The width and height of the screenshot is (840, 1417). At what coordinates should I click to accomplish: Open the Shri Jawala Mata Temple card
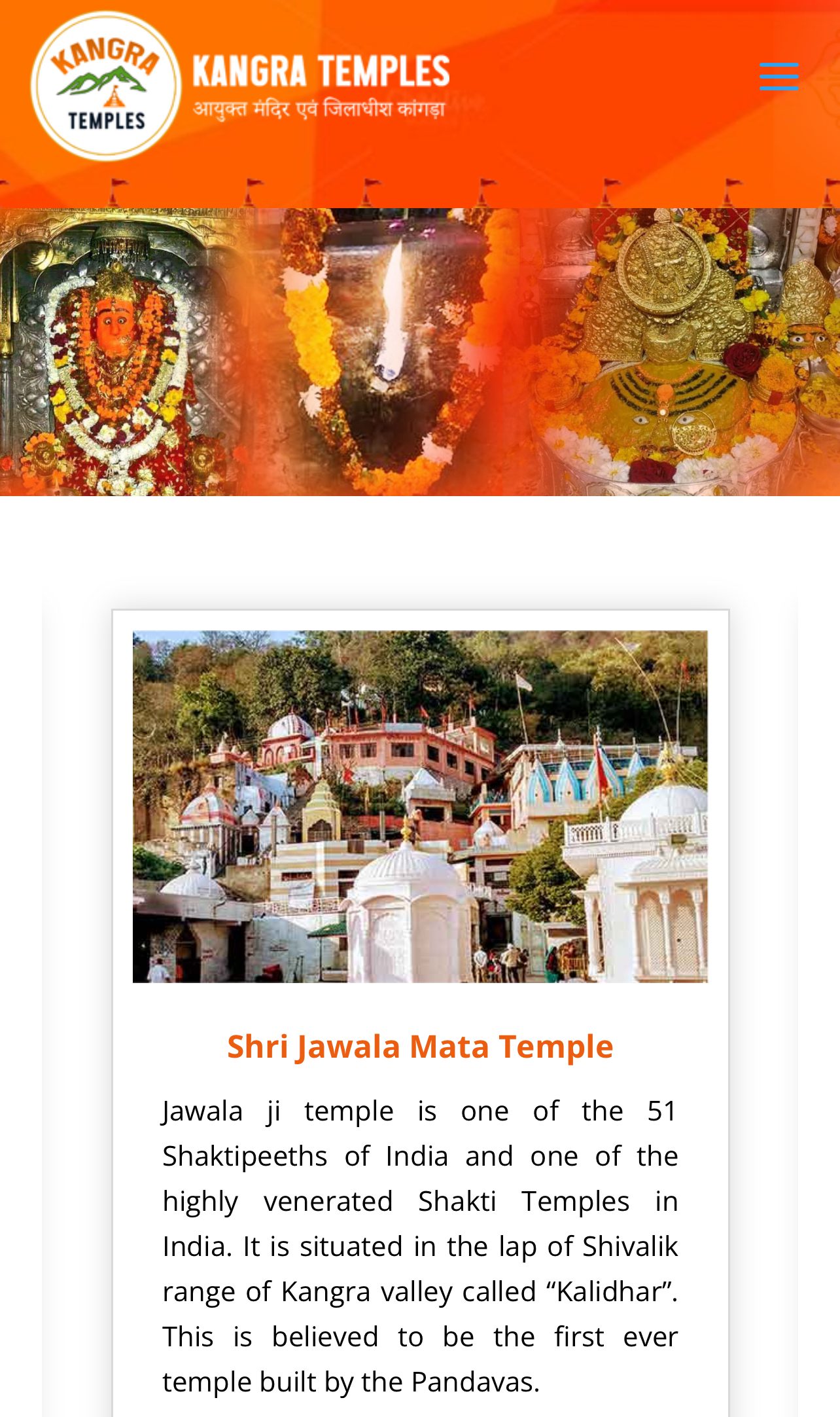(420, 806)
